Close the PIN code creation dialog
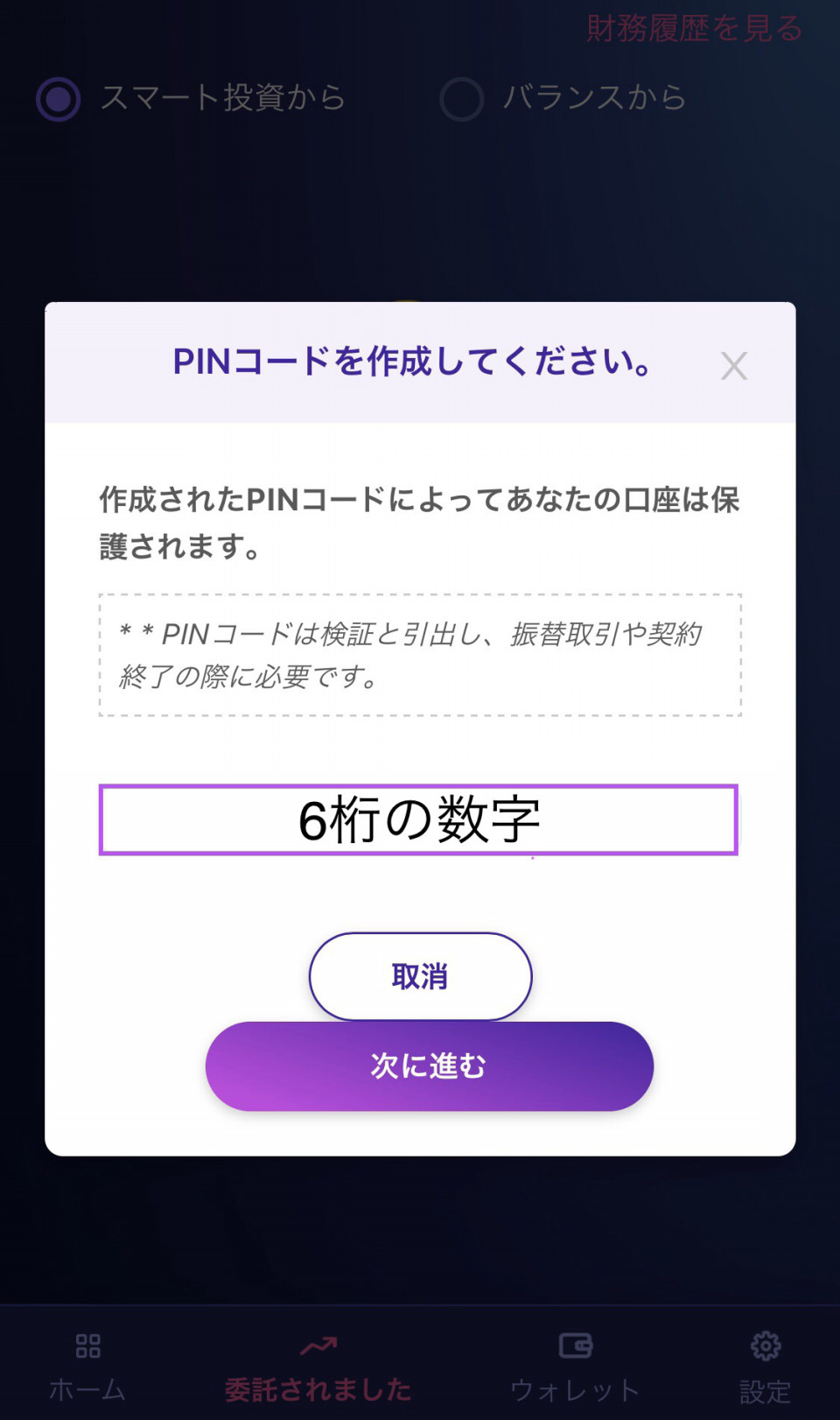Viewport: 840px width, 1420px height. [733, 365]
